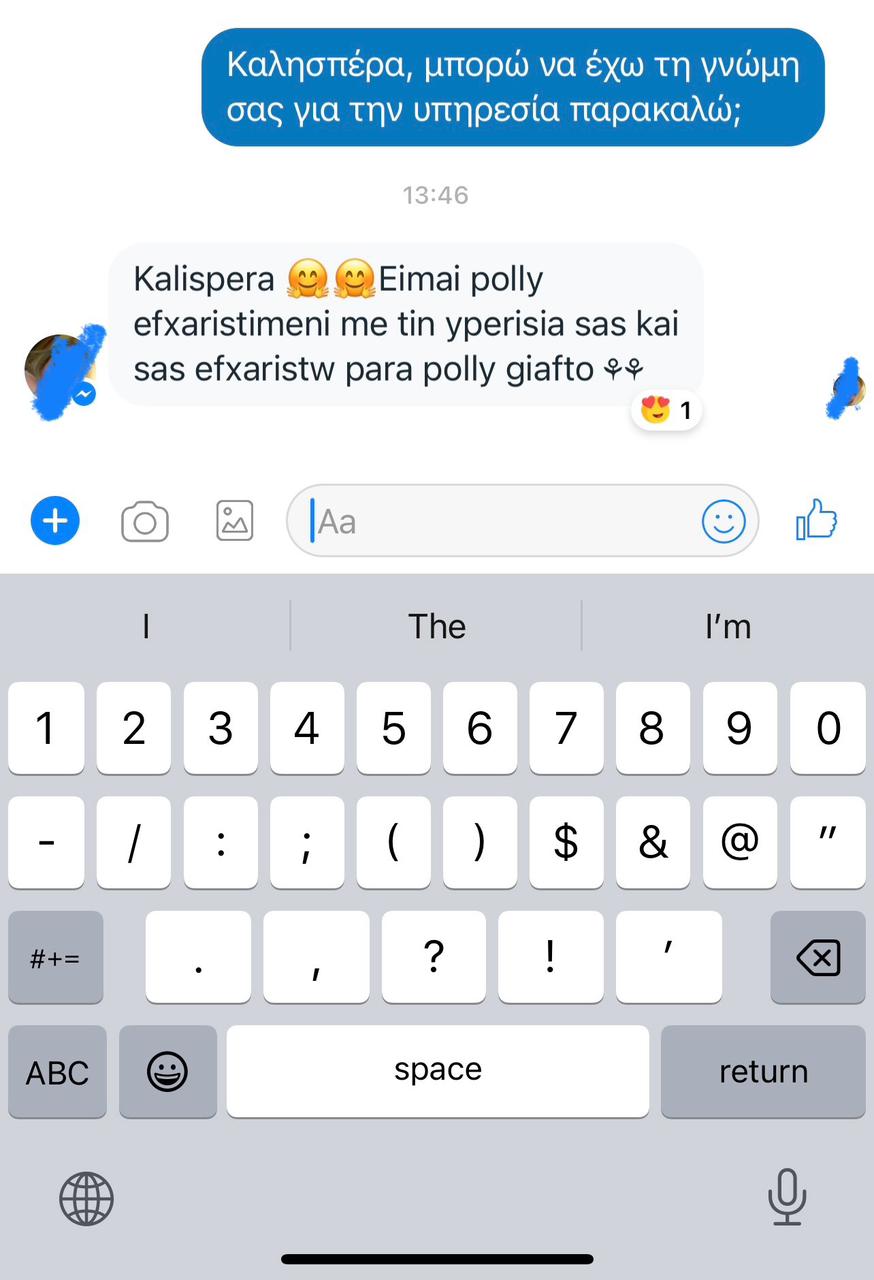
Task: Hit the return key
Action: coord(763,1072)
